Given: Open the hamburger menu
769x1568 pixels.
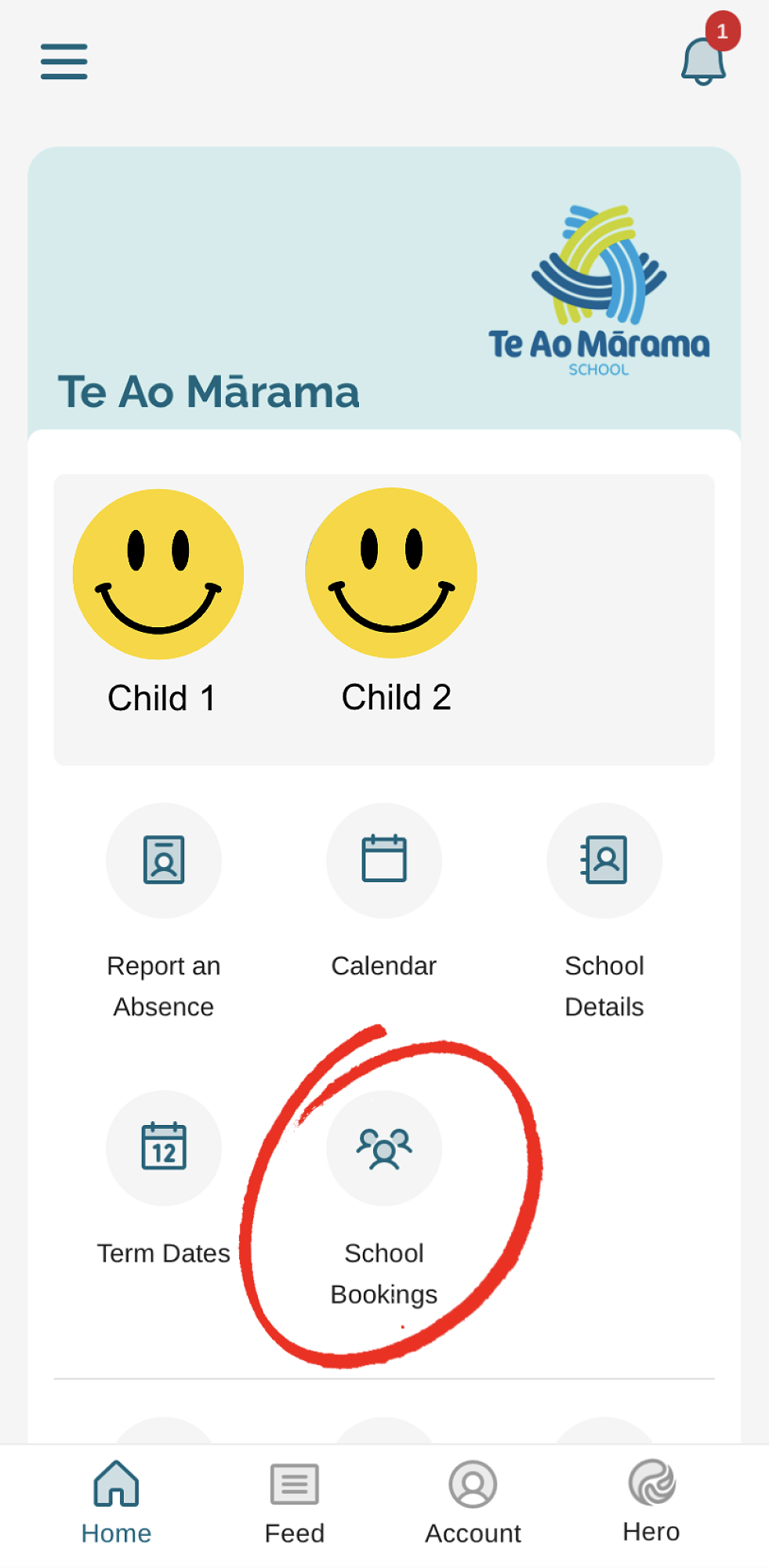Looking at the screenshot, I should (x=64, y=61).
